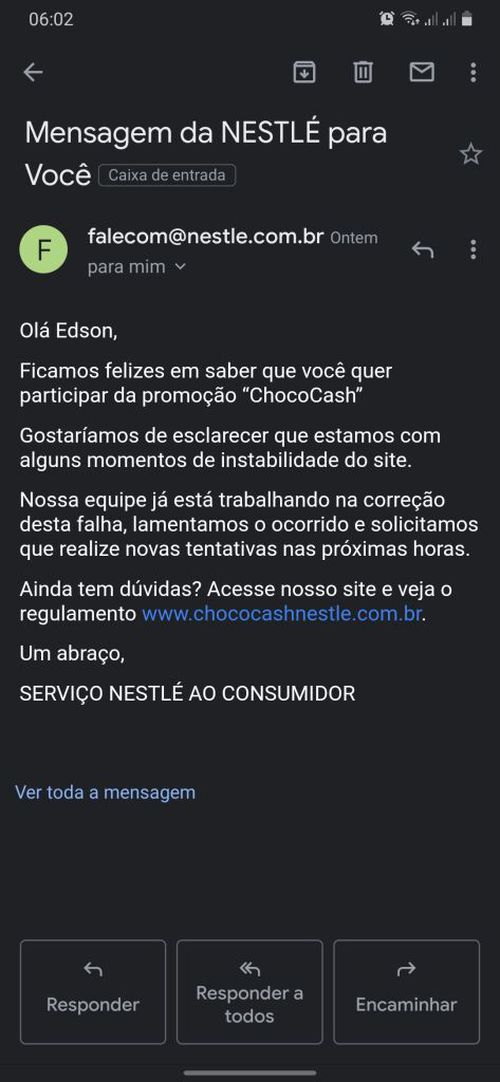Image resolution: width=500 pixels, height=1082 pixels.
Task: Tap Ver toda a mensagem
Action: (106, 792)
